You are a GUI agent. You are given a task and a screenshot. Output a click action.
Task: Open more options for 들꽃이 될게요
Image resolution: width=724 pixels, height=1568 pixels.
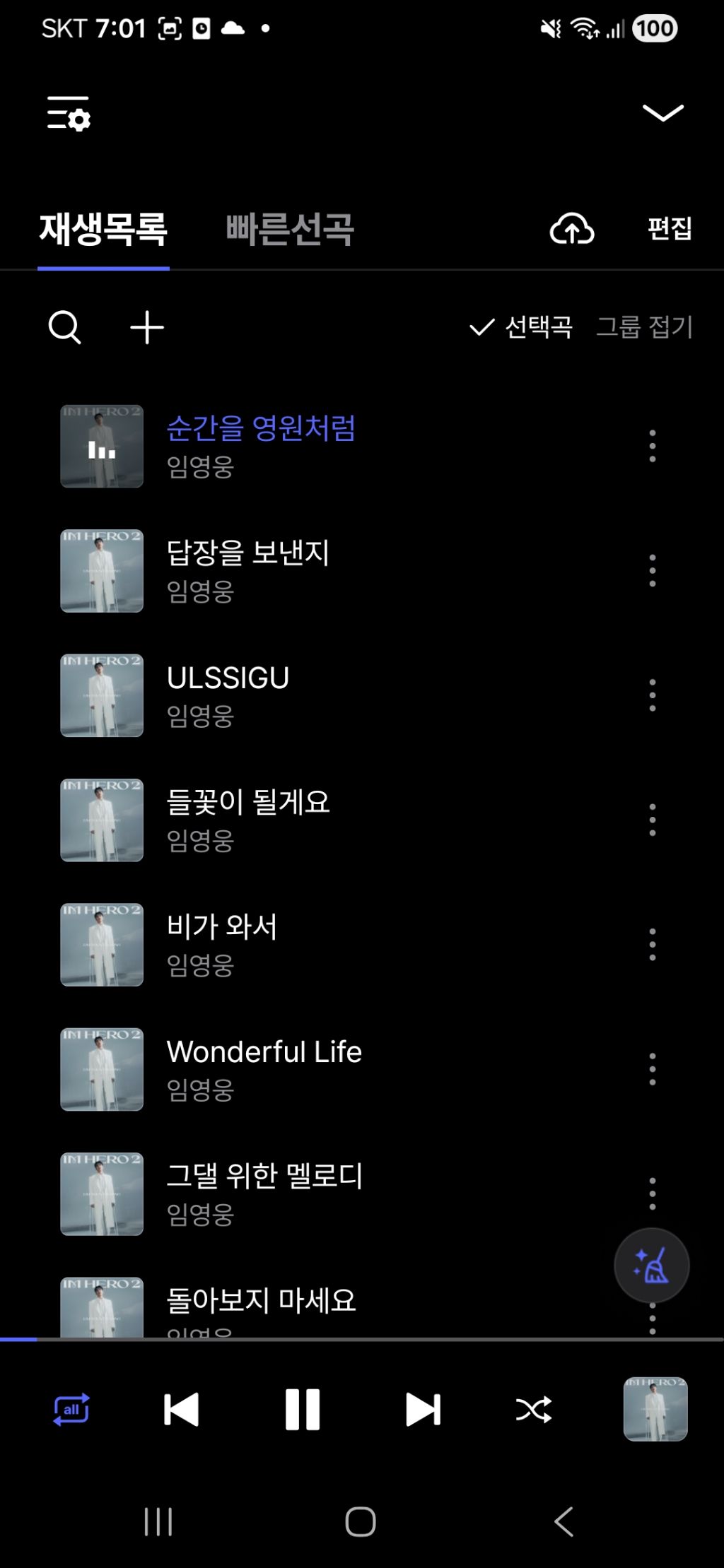tap(652, 820)
